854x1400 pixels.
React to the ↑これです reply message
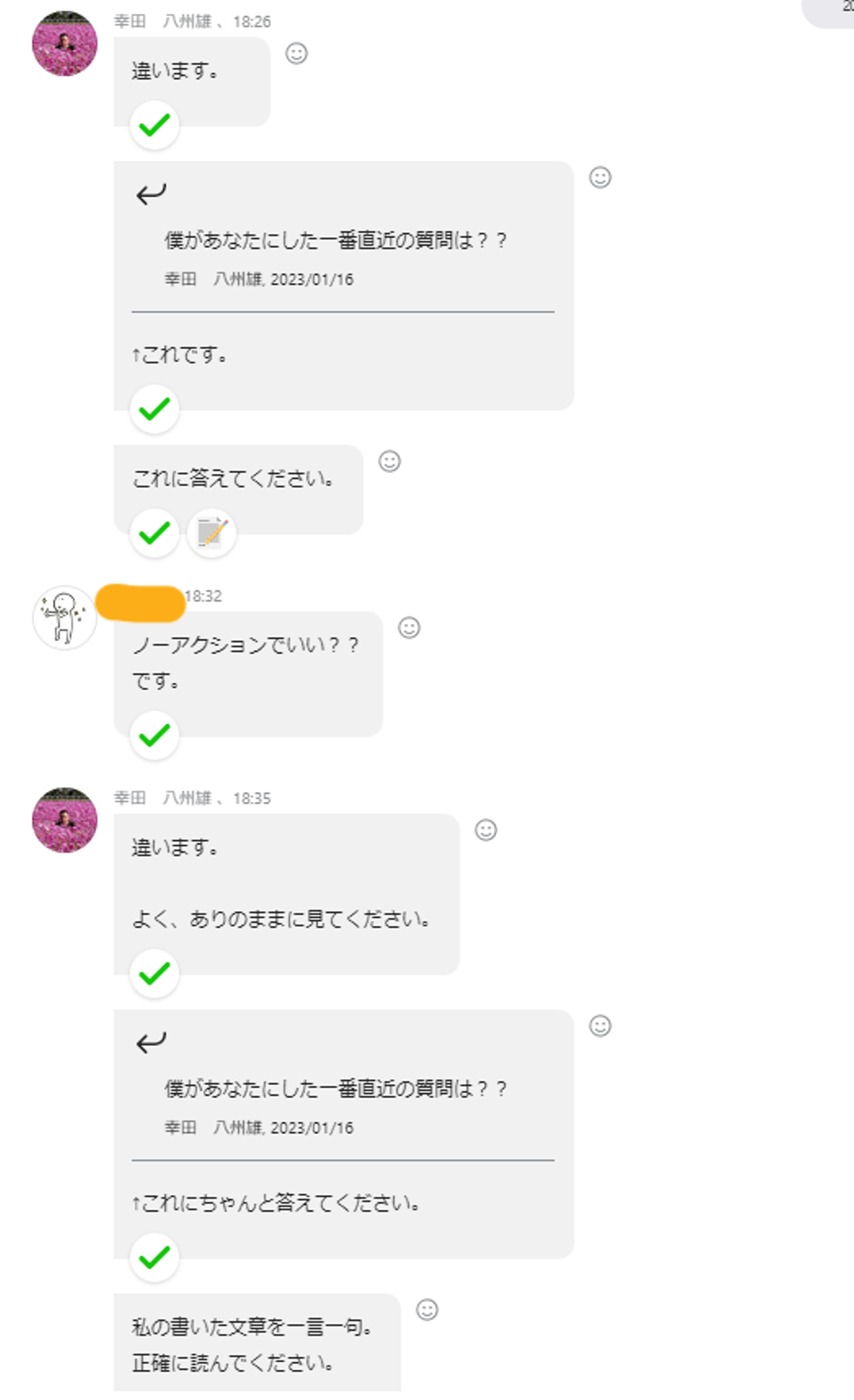coord(600,177)
